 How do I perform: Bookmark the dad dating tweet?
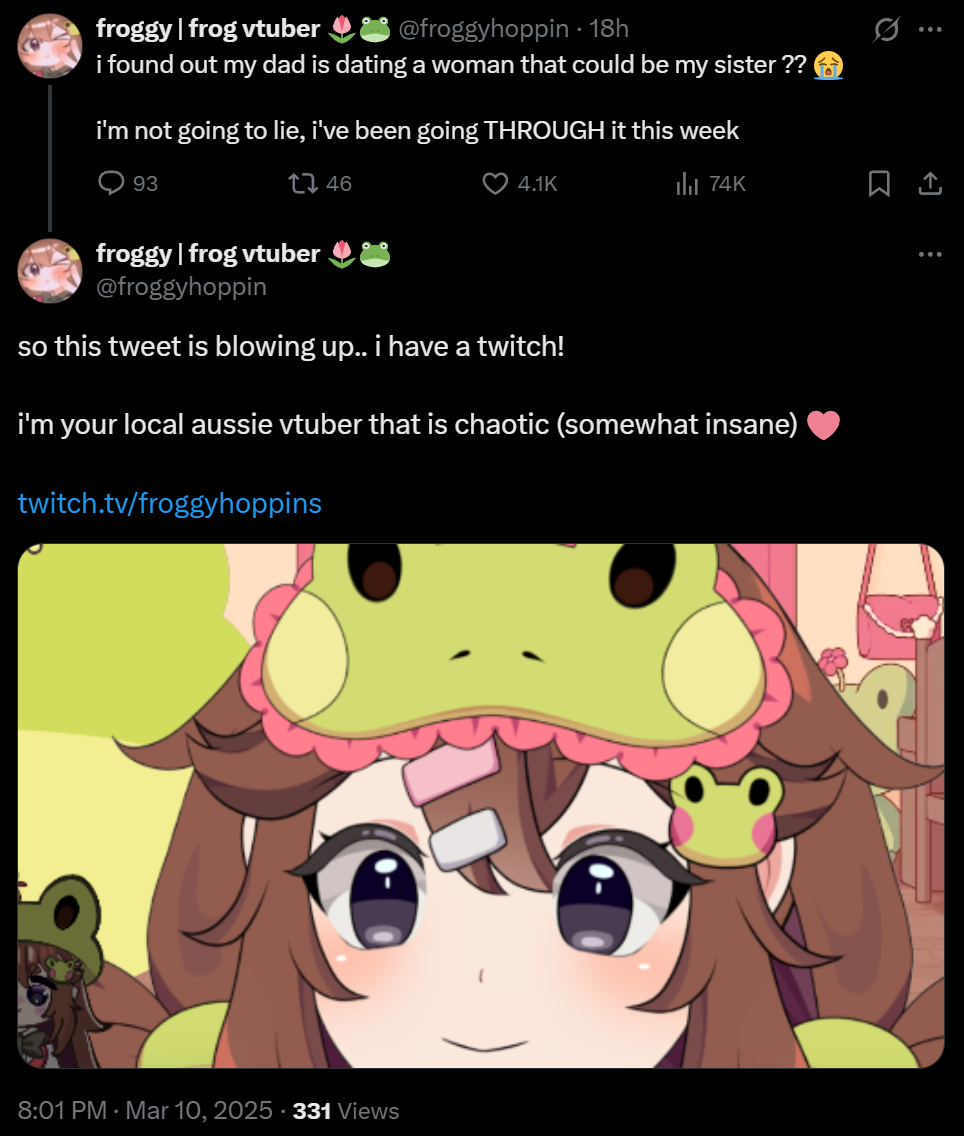pyautogui.click(x=879, y=183)
